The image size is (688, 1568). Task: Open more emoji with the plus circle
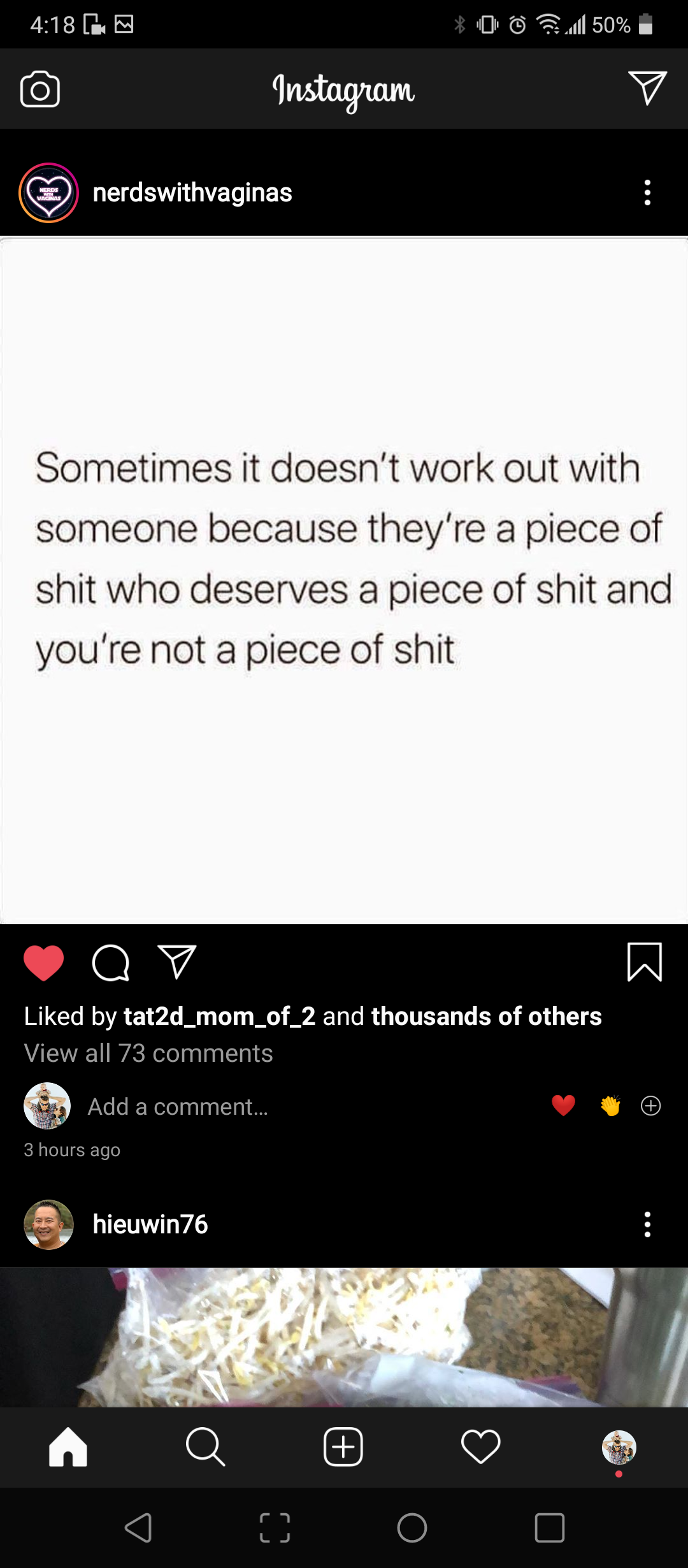650,1105
